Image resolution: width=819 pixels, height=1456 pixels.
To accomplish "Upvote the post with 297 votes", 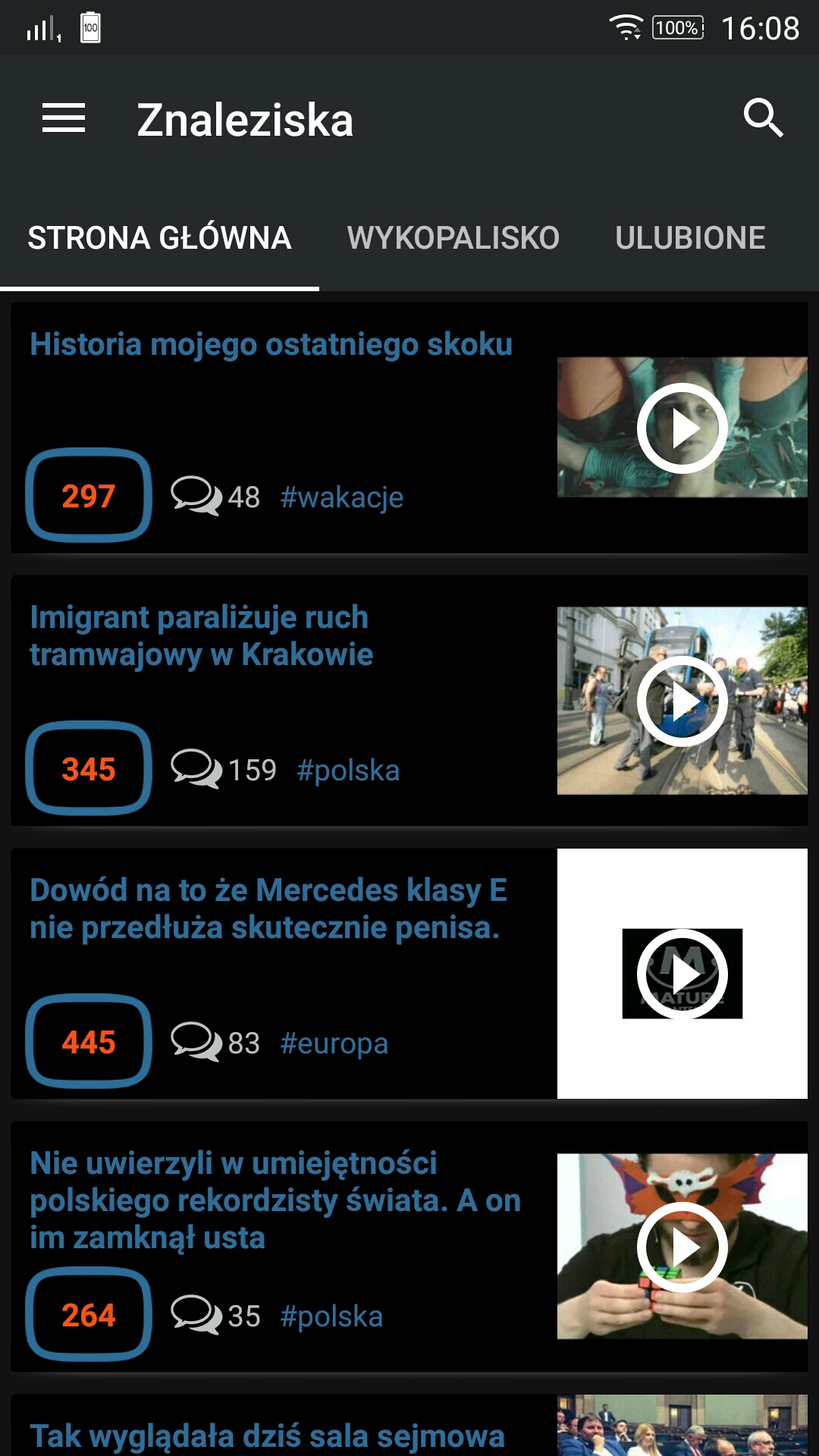I will 89,496.
